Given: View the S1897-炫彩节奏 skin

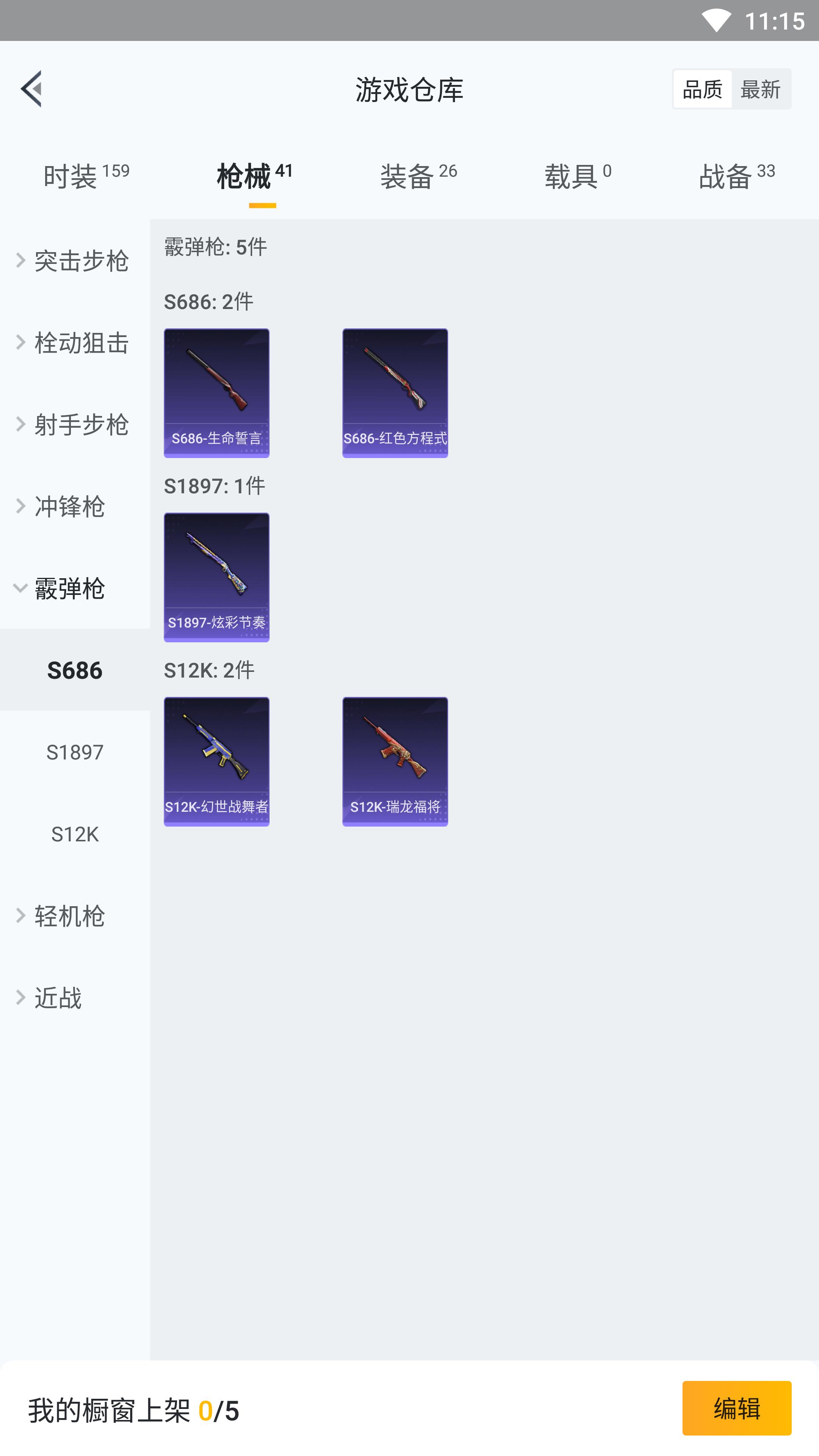Looking at the screenshot, I should (217, 577).
